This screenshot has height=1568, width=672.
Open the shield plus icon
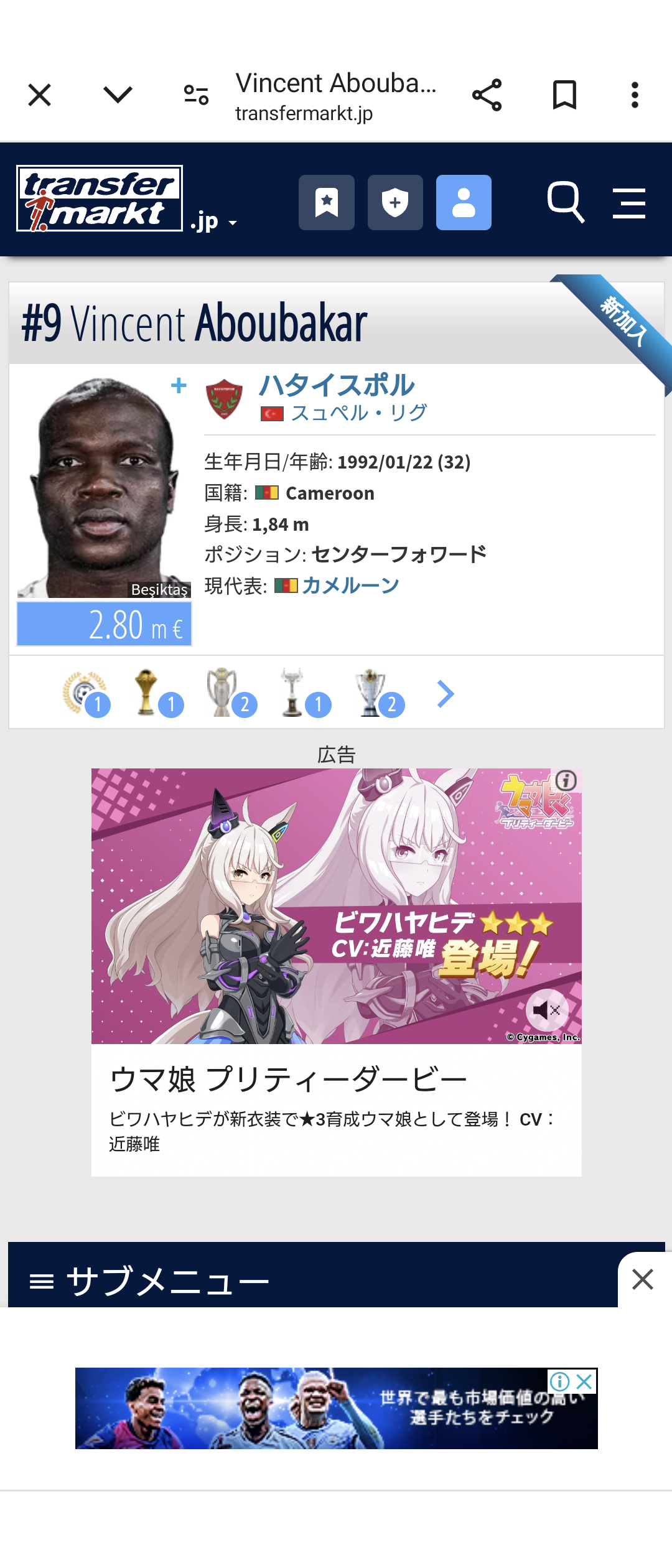pos(395,202)
